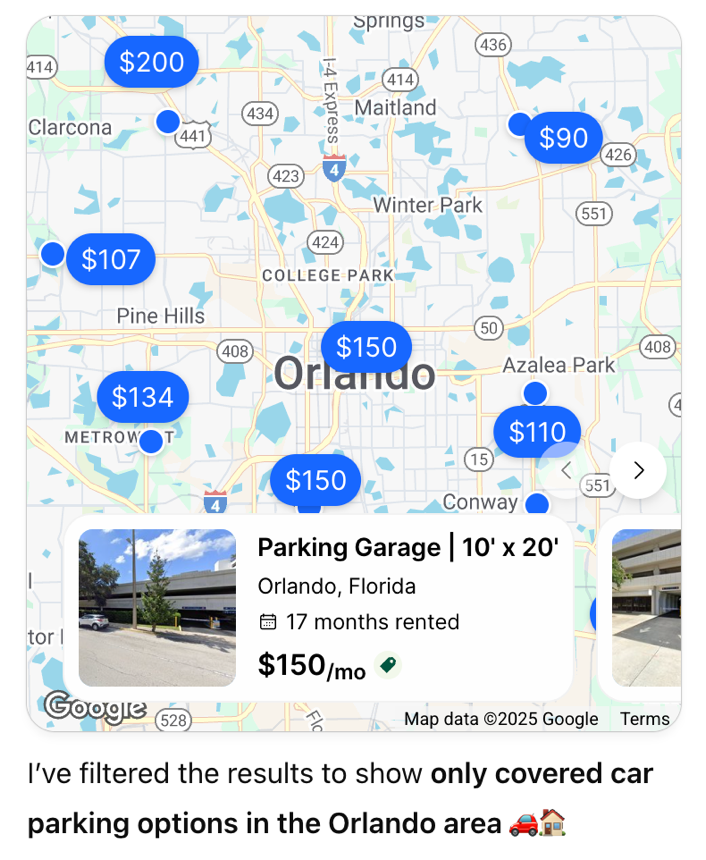Open the map Terms link
This screenshot has width=706, height=860.
644,719
